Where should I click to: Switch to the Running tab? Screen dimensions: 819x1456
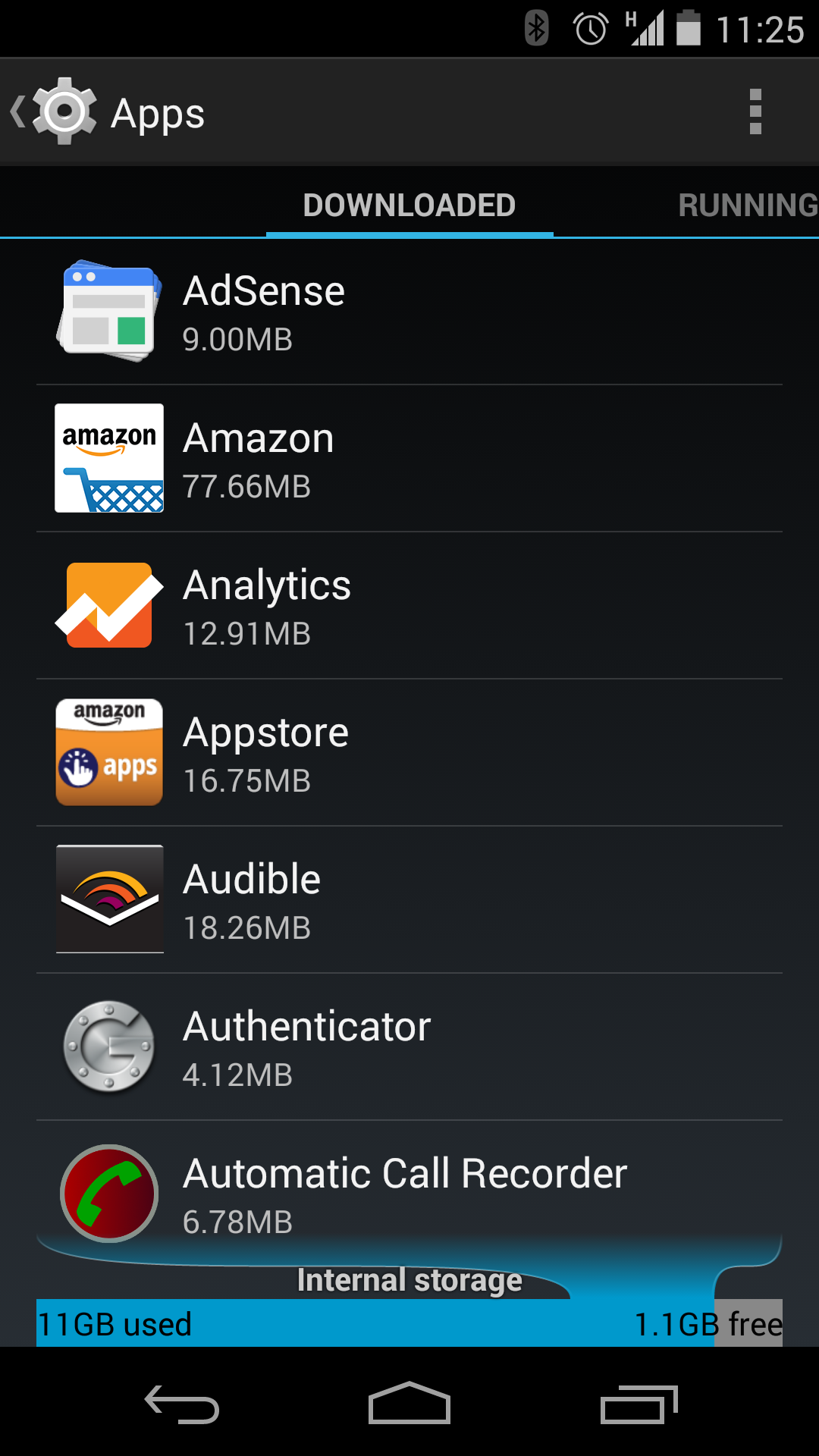click(748, 206)
